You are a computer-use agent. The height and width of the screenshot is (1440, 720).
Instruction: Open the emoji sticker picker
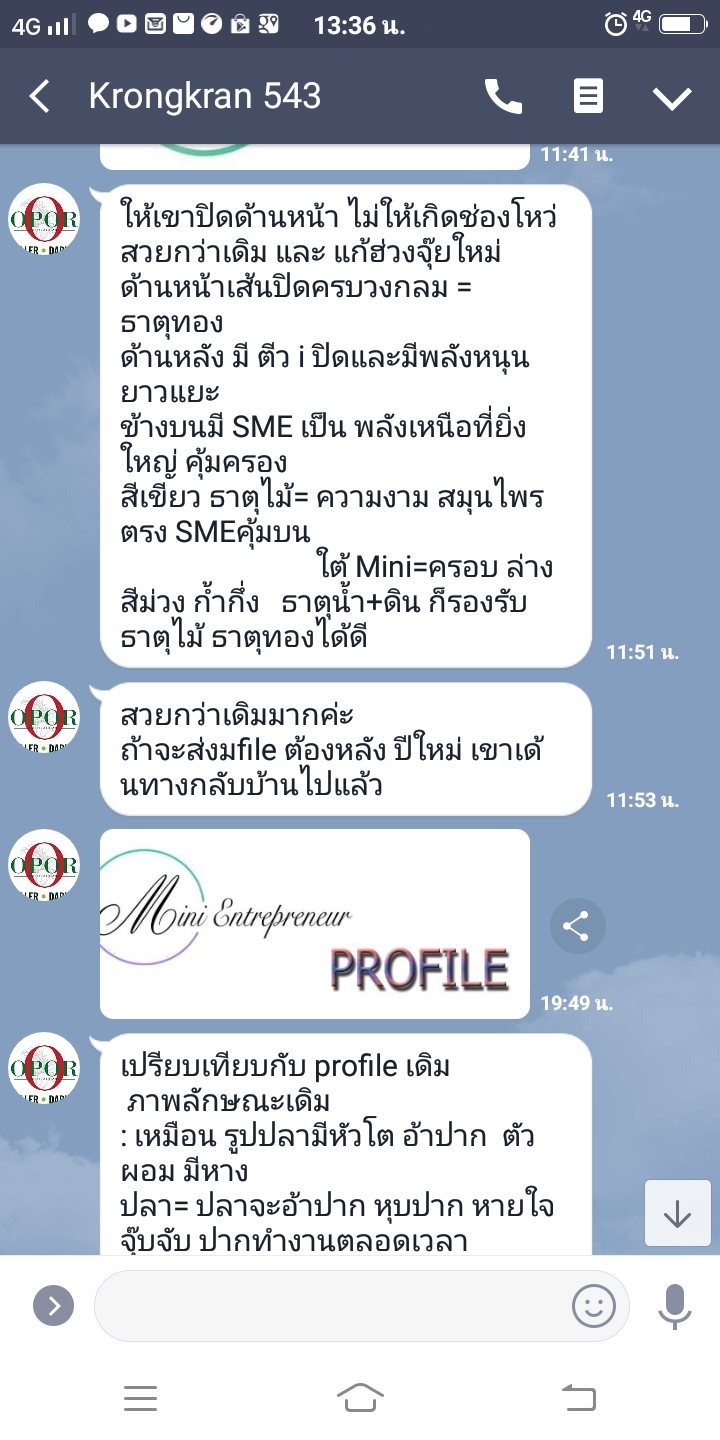coord(593,1305)
